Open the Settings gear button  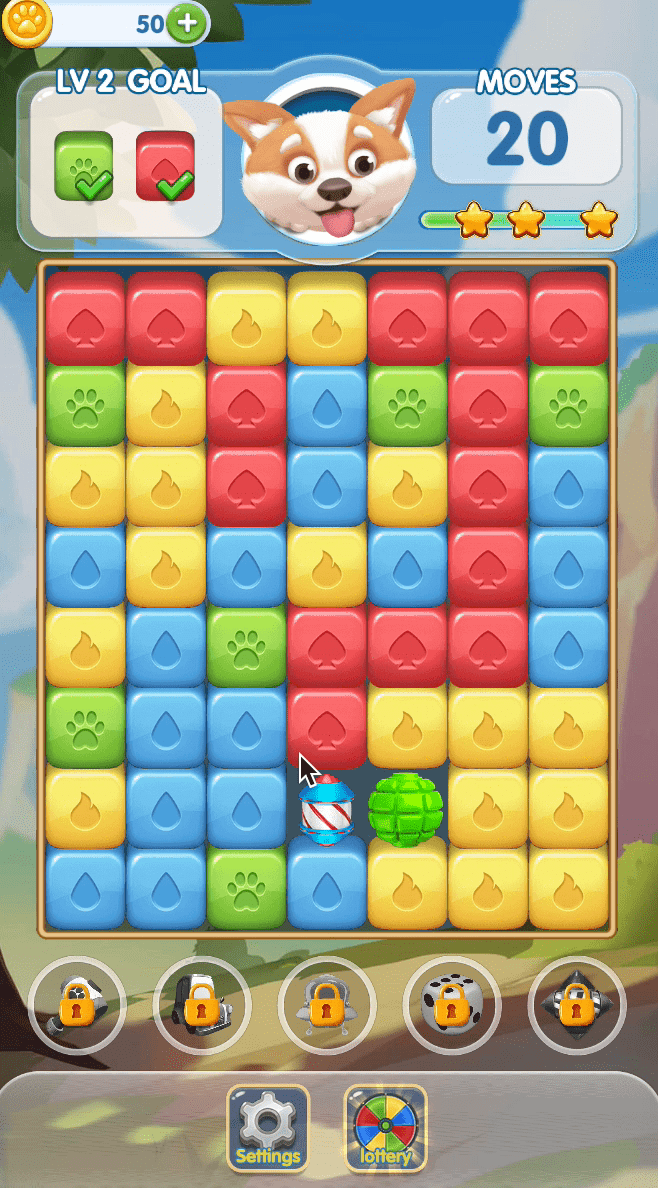pyautogui.click(x=267, y=1127)
